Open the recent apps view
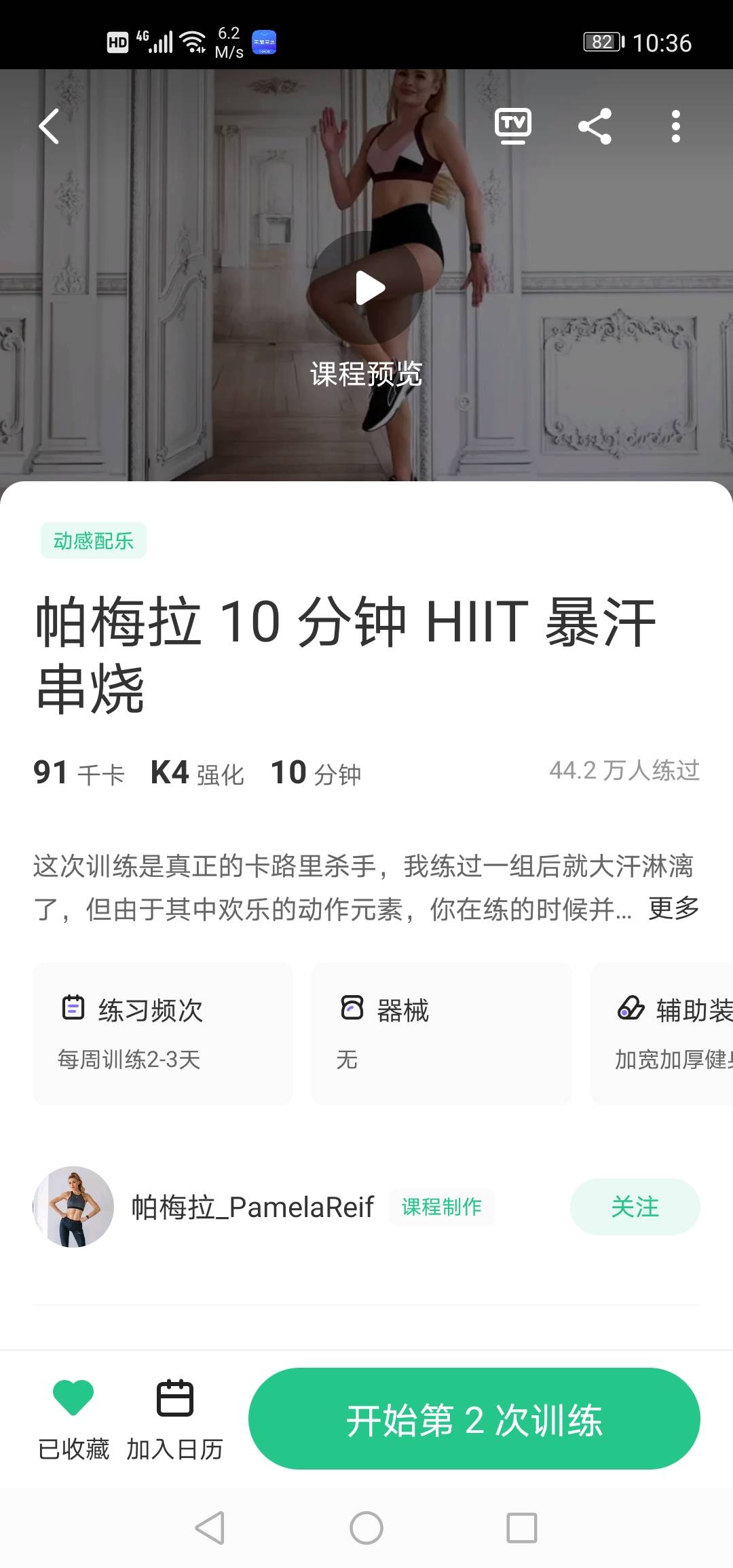 pos(522,1528)
